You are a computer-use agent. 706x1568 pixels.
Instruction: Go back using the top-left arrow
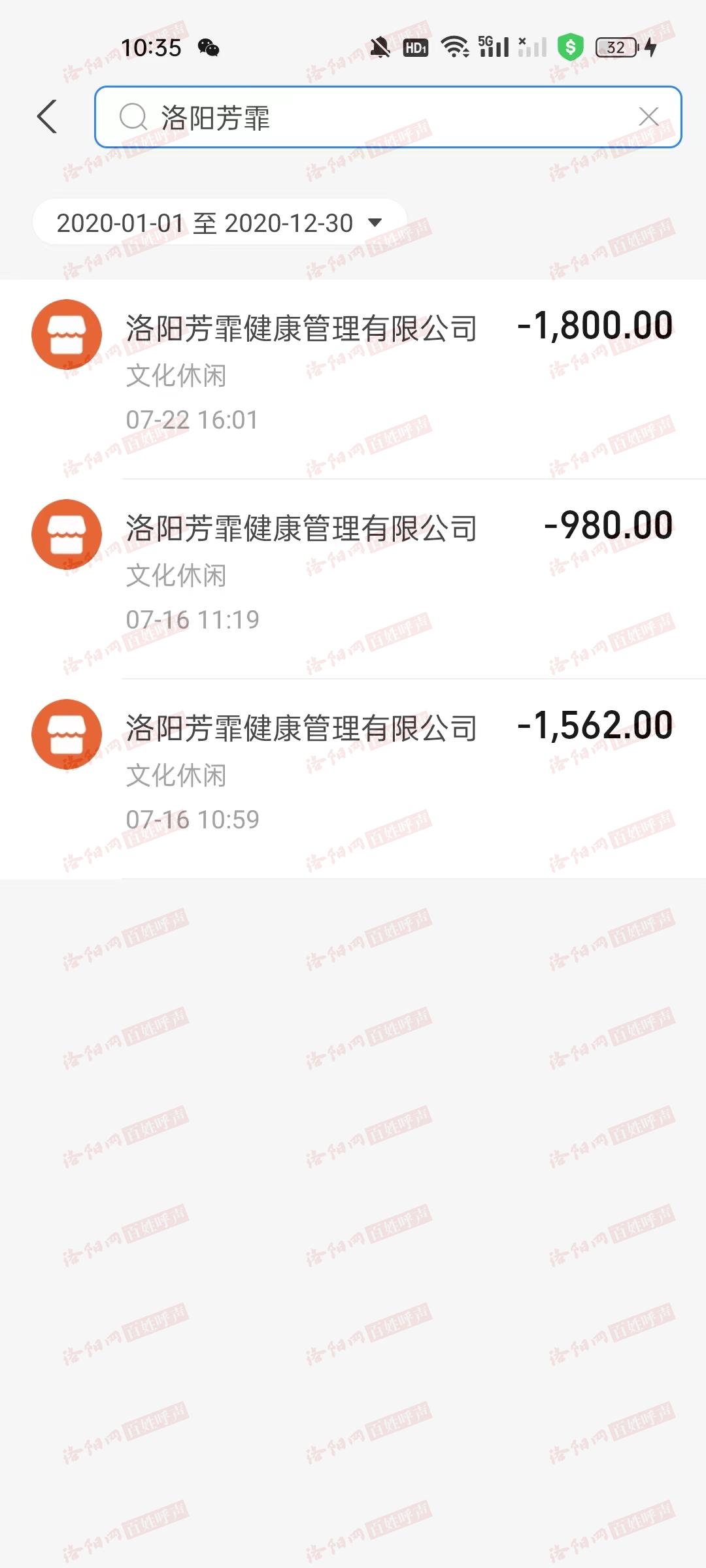coord(47,117)
